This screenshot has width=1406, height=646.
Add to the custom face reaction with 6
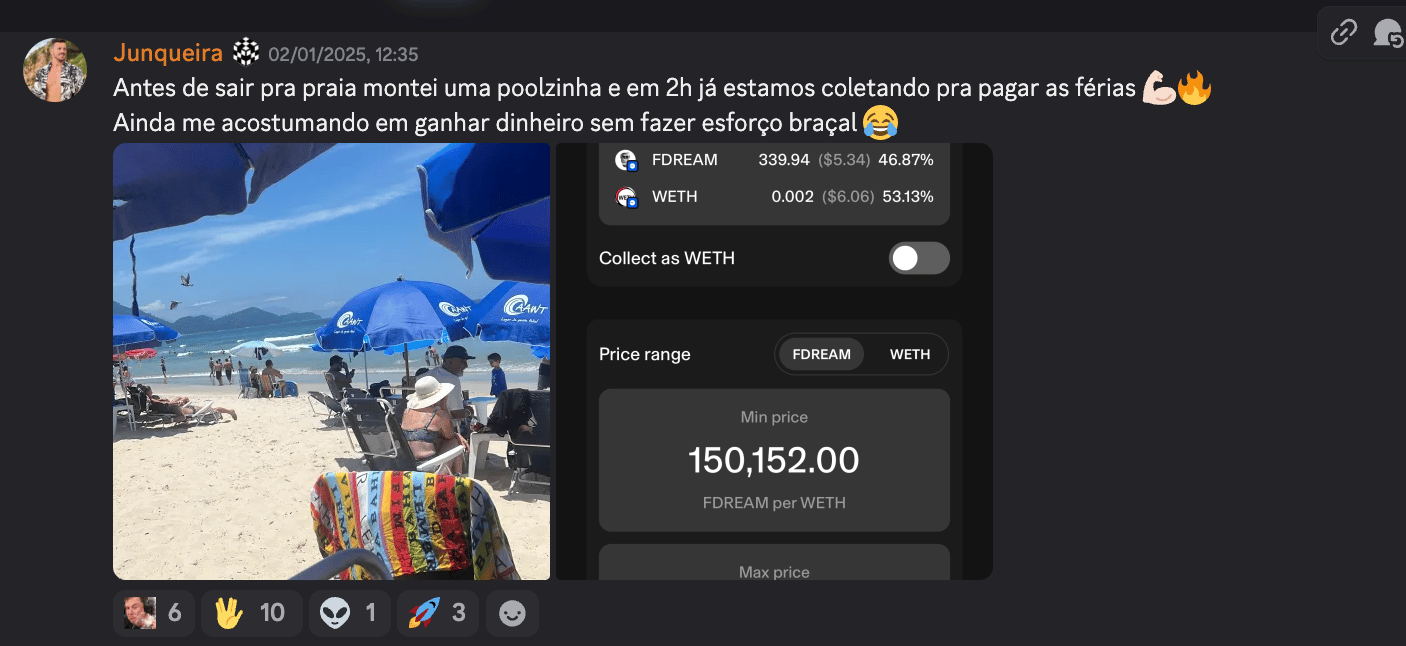(153, 613)
